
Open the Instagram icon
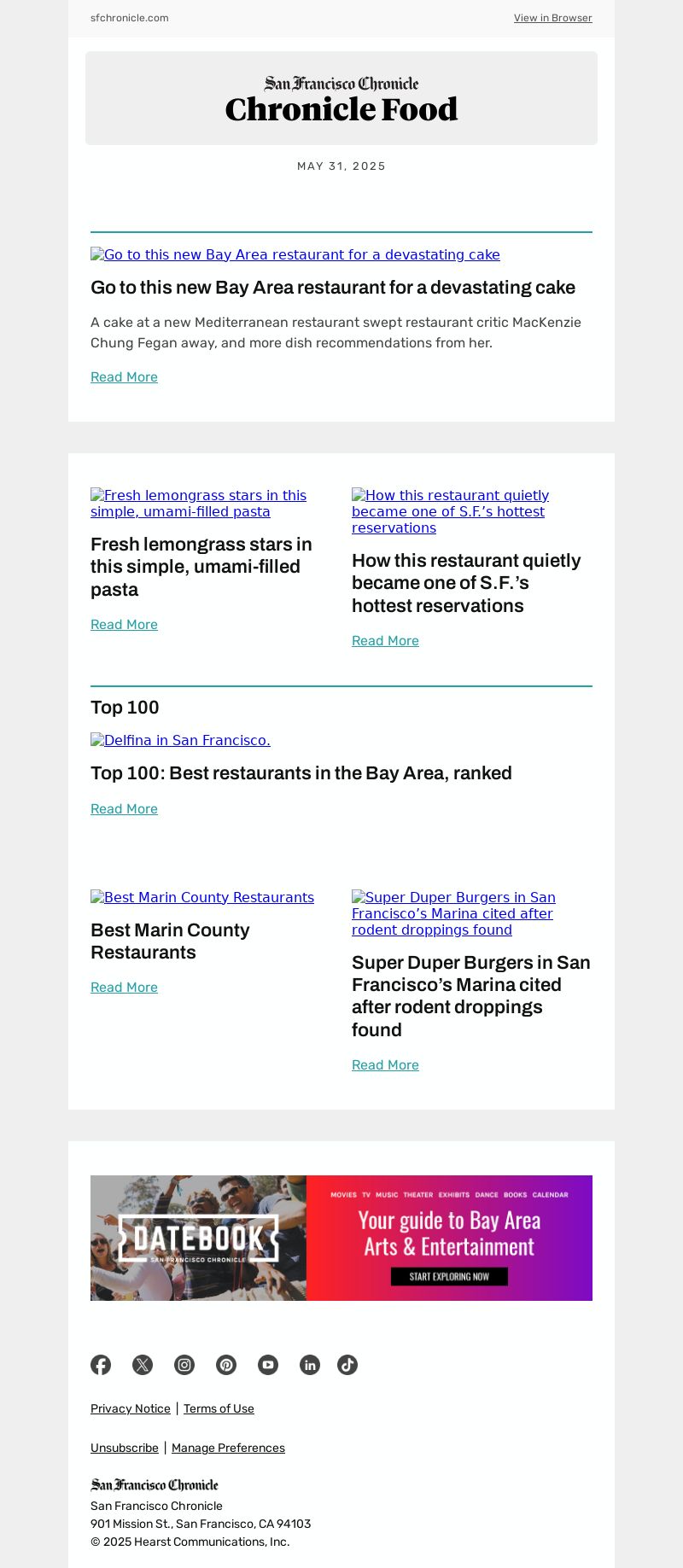184,1365
